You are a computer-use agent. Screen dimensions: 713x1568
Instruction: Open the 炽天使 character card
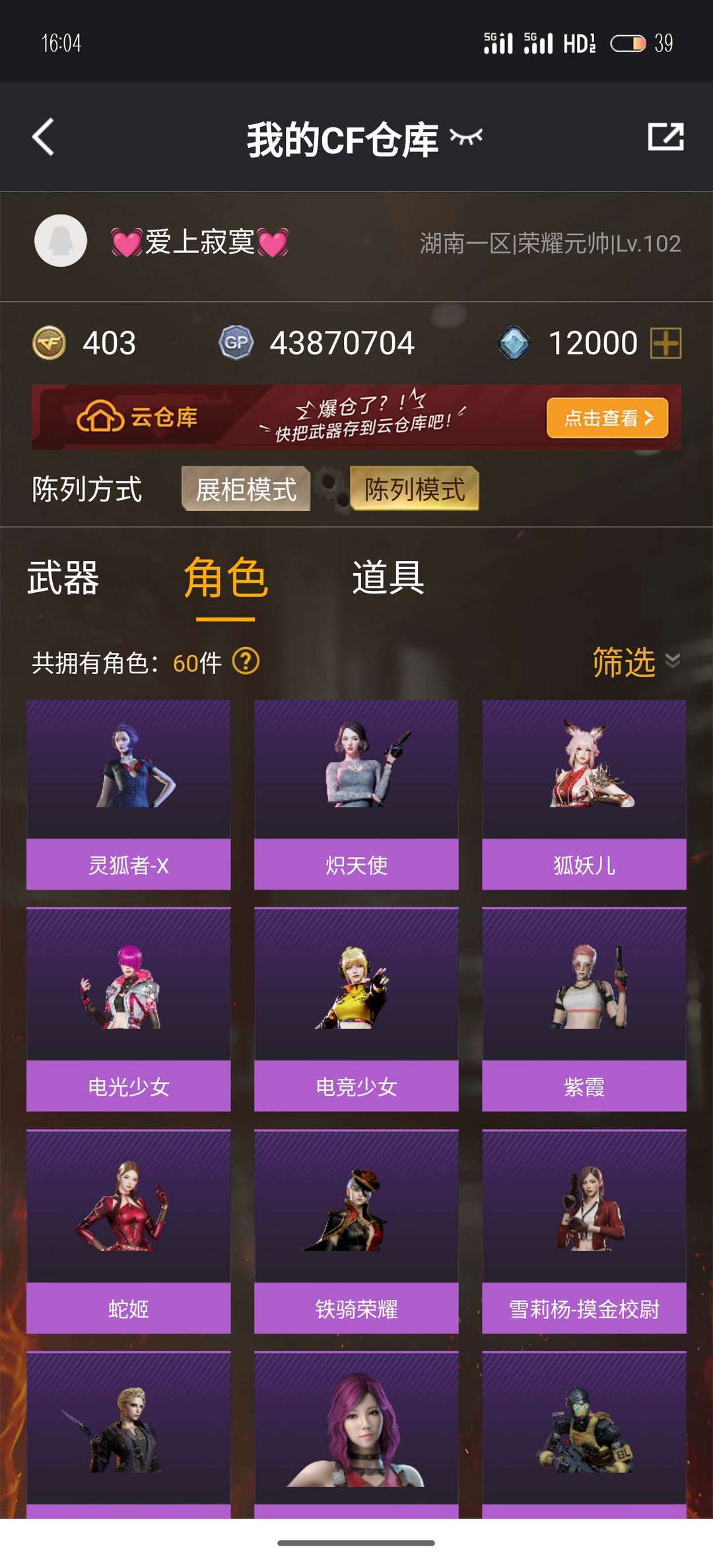point(356,795)
